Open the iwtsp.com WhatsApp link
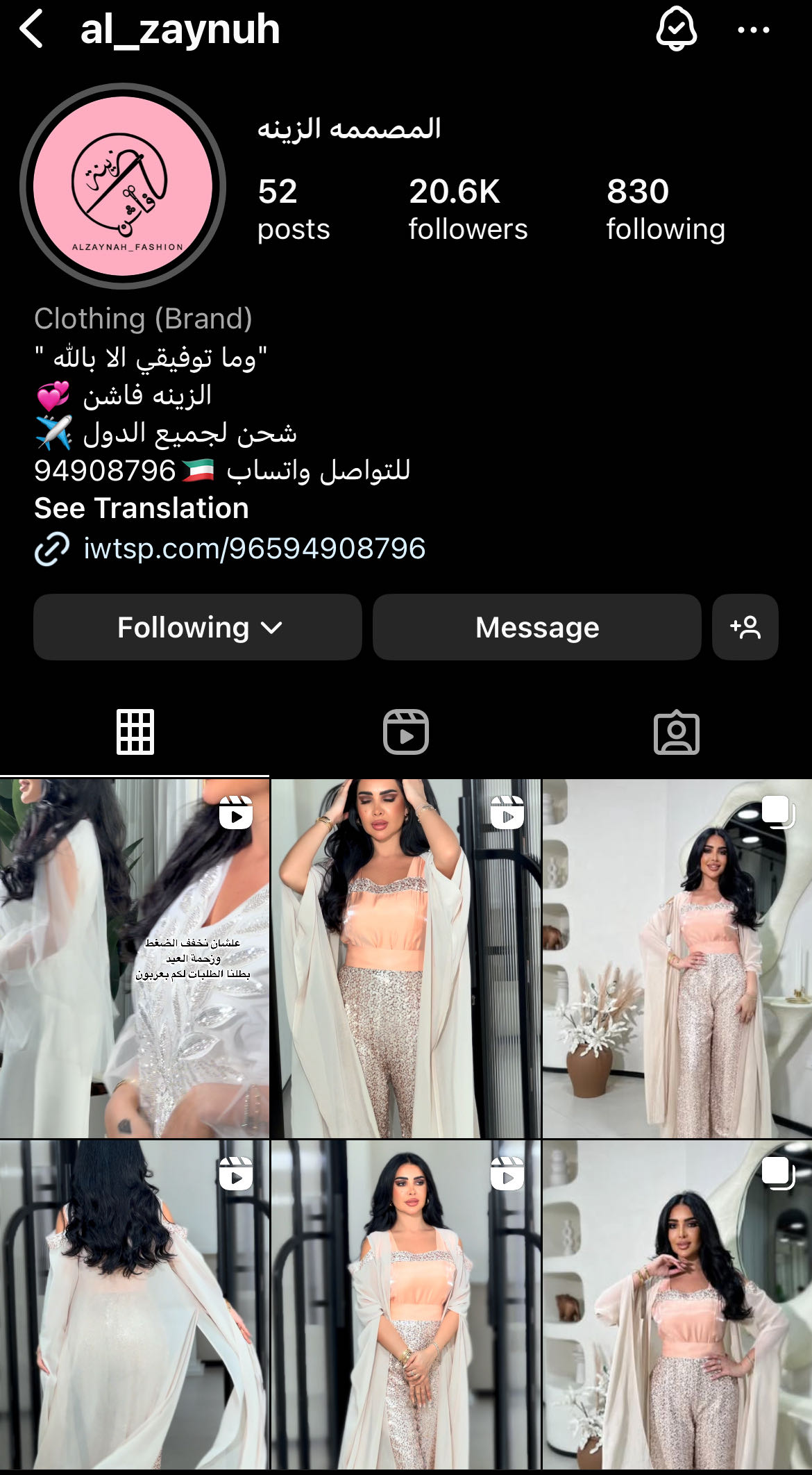The image size is (812, 1475). 253,549
